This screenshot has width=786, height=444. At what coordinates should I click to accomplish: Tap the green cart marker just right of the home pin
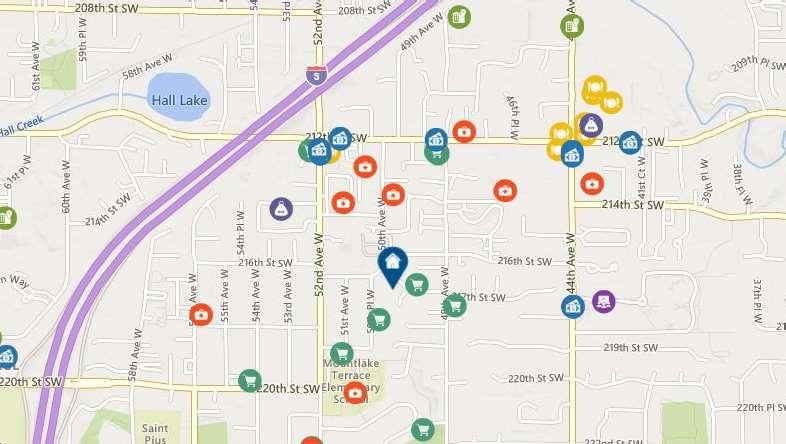pos(417,285)
